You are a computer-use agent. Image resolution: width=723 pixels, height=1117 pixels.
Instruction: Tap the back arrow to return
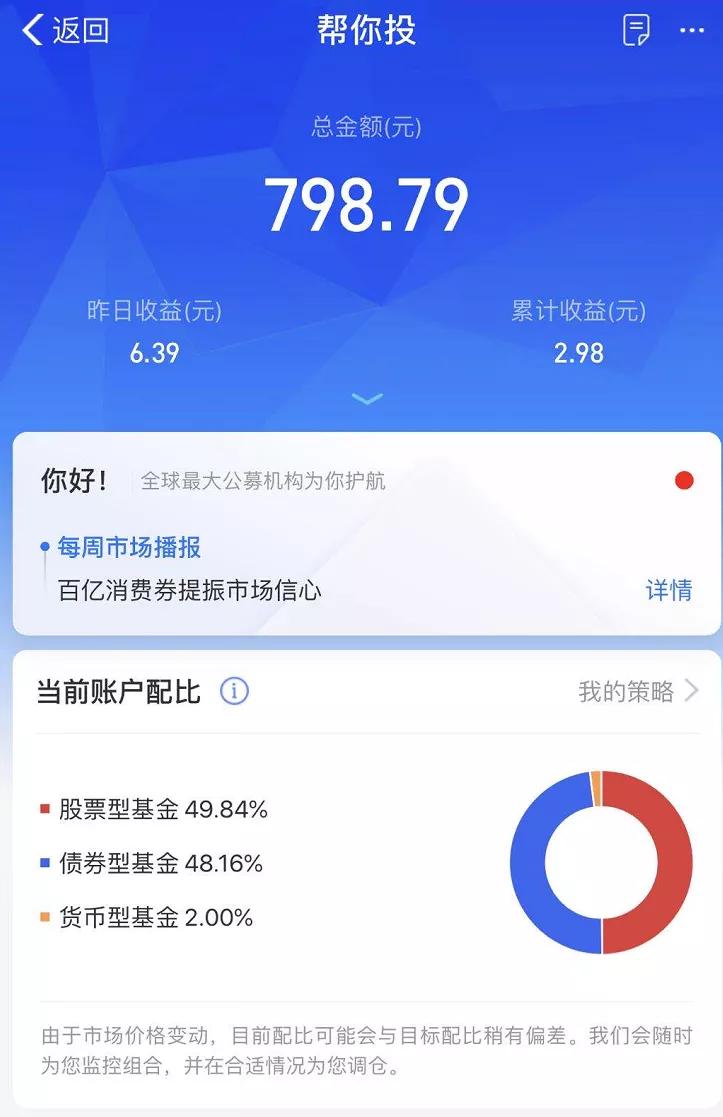(x=30, y=31)
